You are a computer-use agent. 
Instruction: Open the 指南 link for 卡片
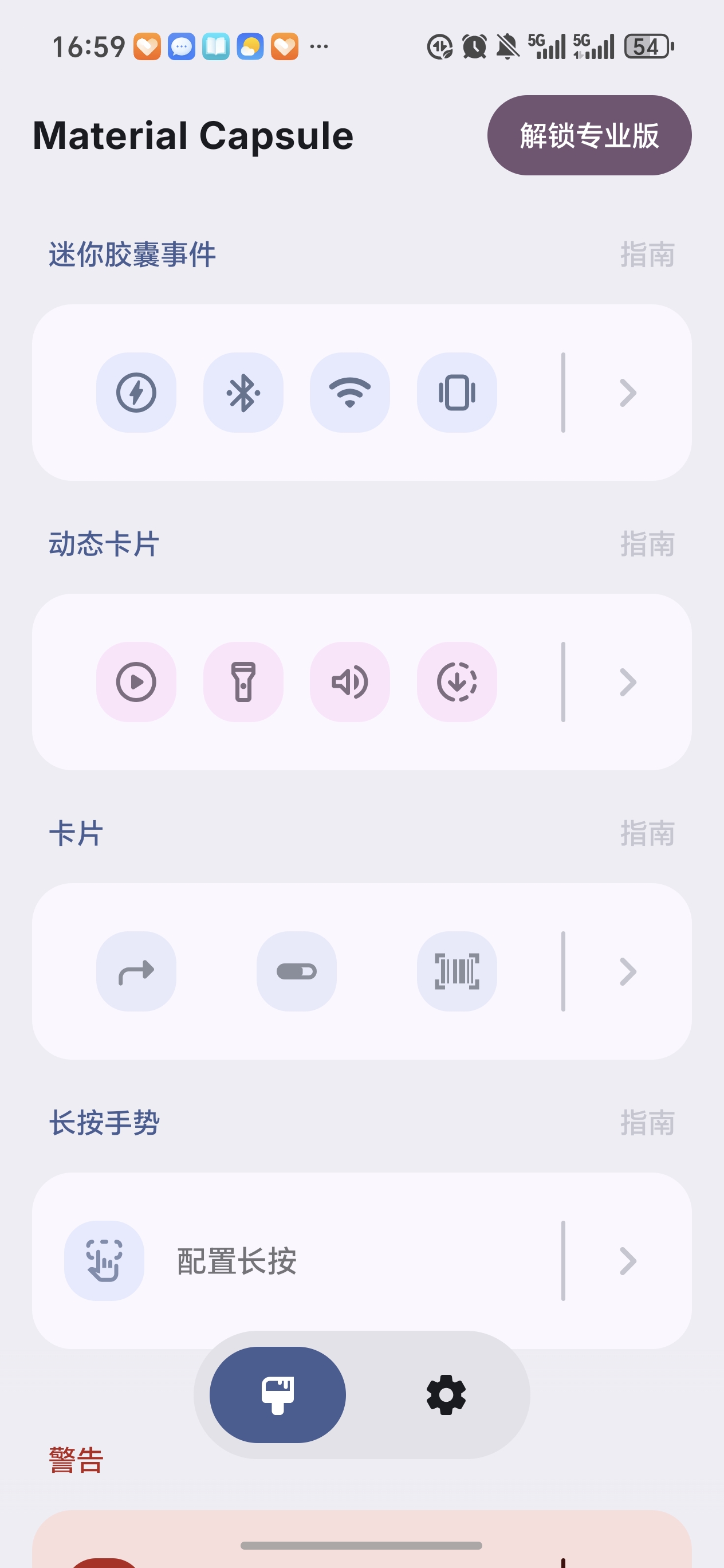647,833
